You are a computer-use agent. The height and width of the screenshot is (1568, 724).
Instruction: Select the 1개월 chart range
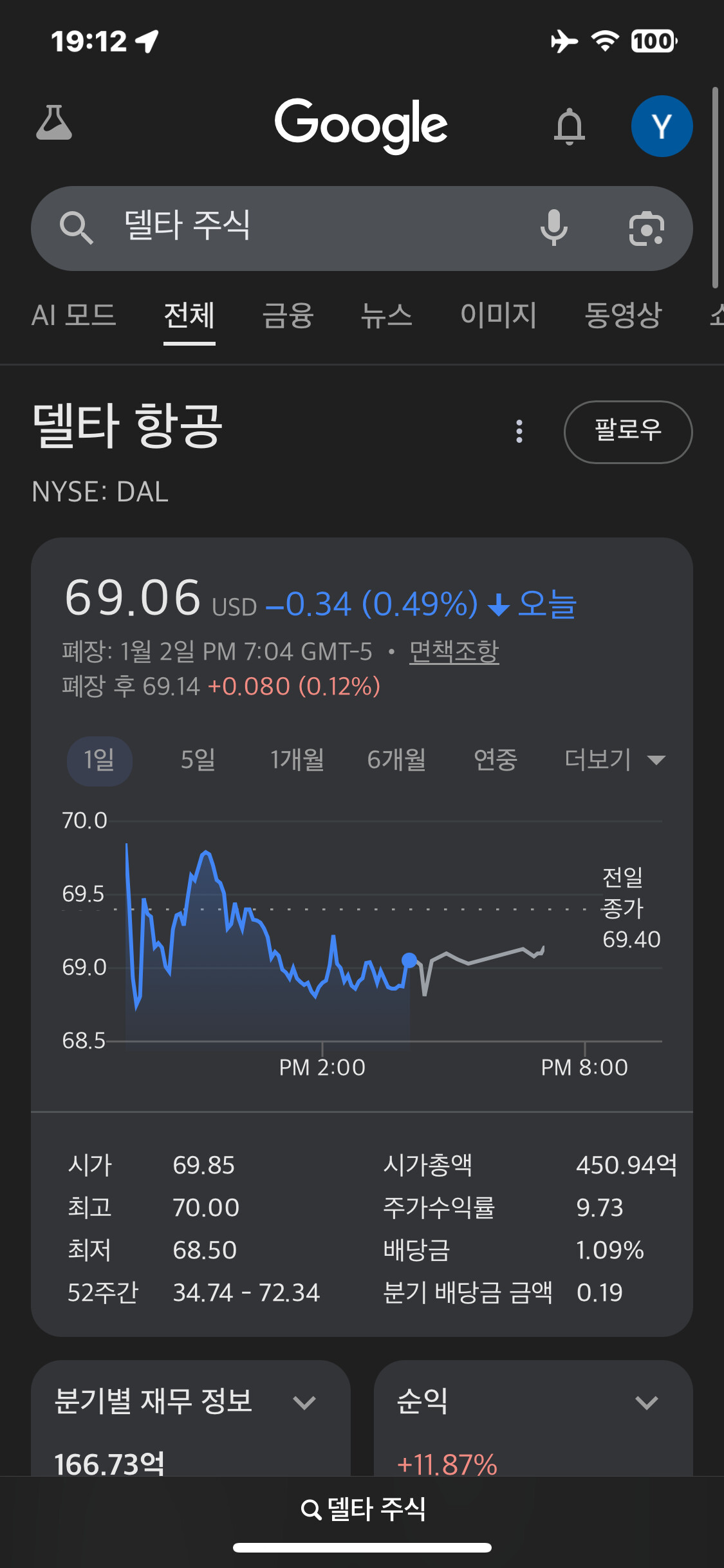point(297,760)
